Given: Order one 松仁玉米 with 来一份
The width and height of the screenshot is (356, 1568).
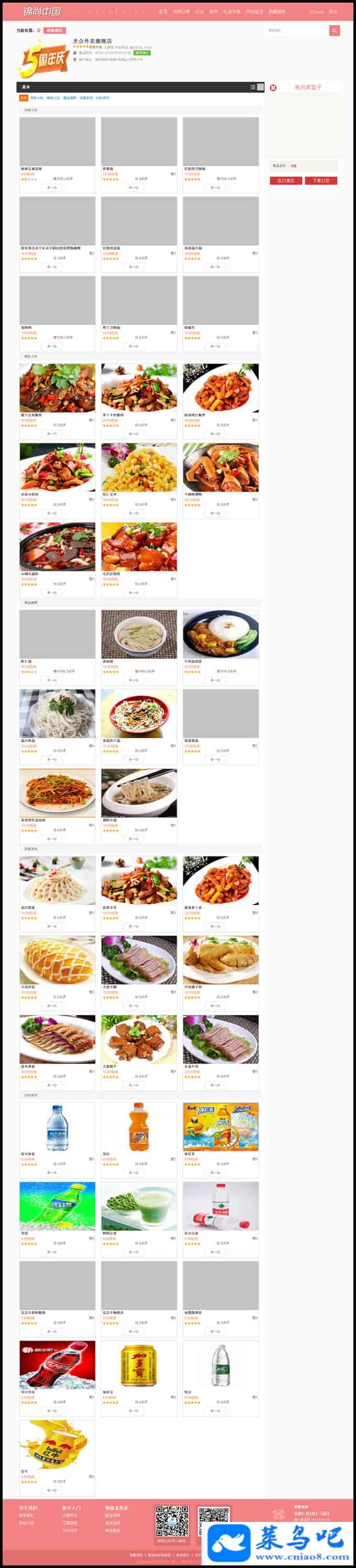Looking at the screenshot, I should tap(133, 513).
